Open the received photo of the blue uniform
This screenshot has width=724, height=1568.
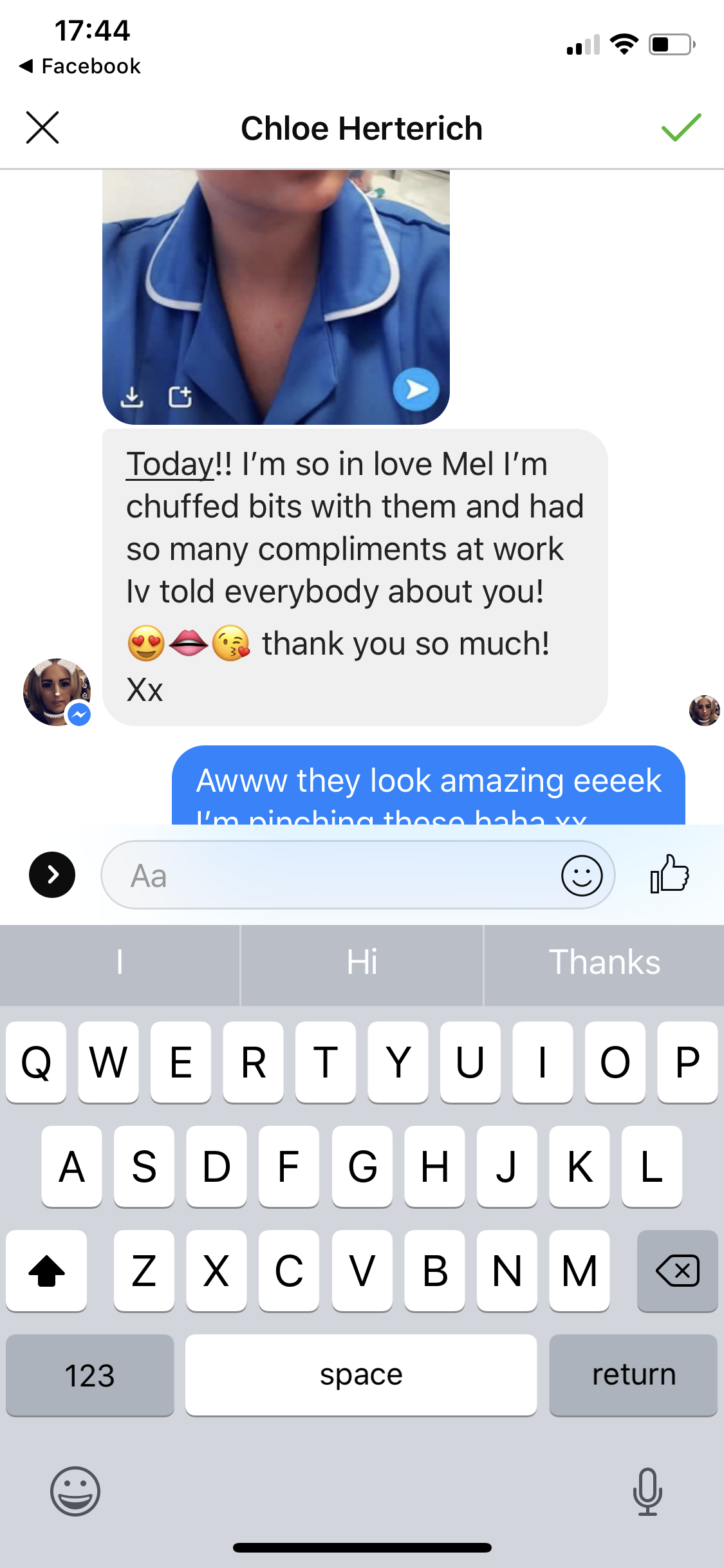pos(276,297)
